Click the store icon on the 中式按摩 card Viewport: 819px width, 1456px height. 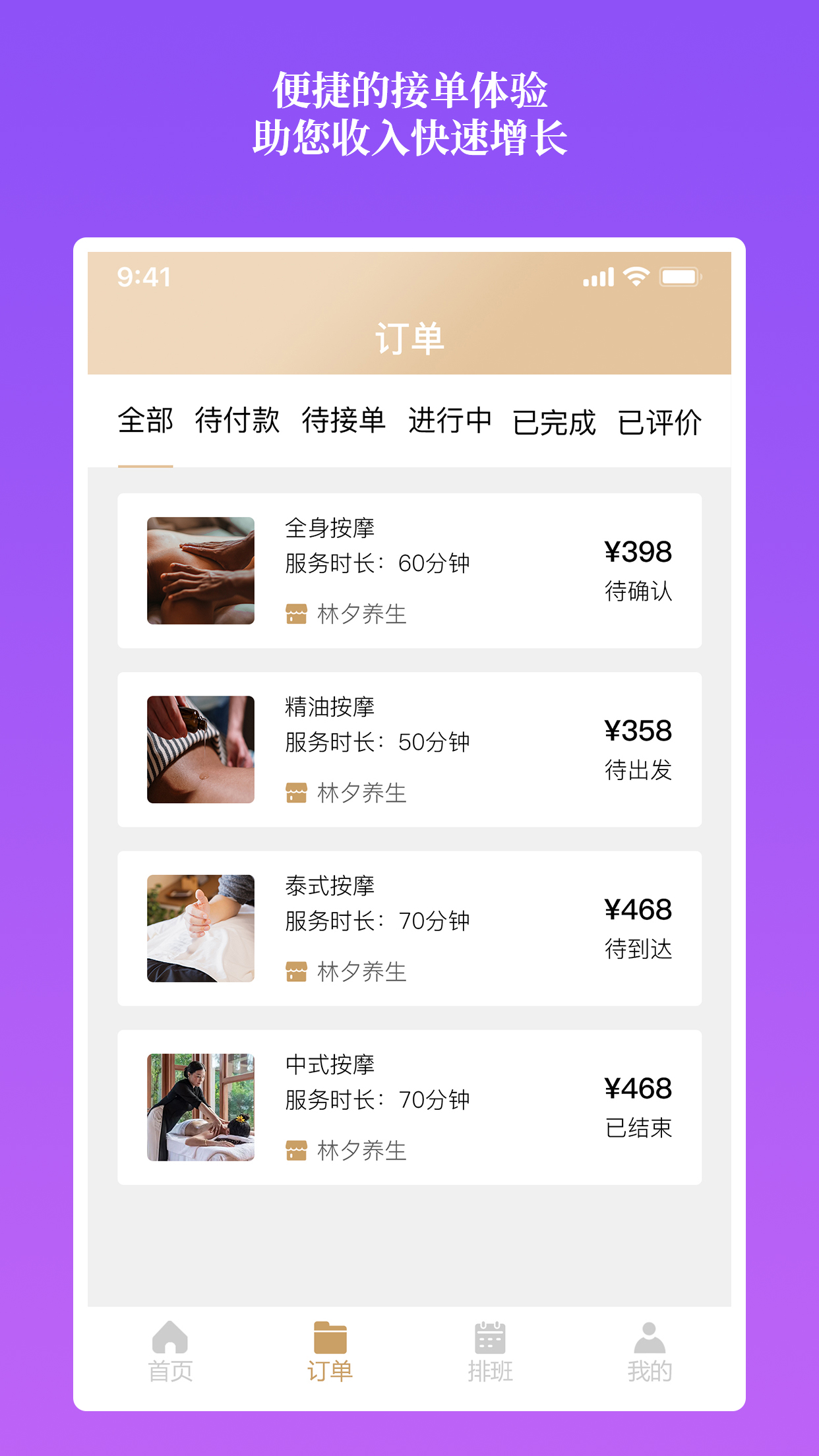tap(297, 1151)
